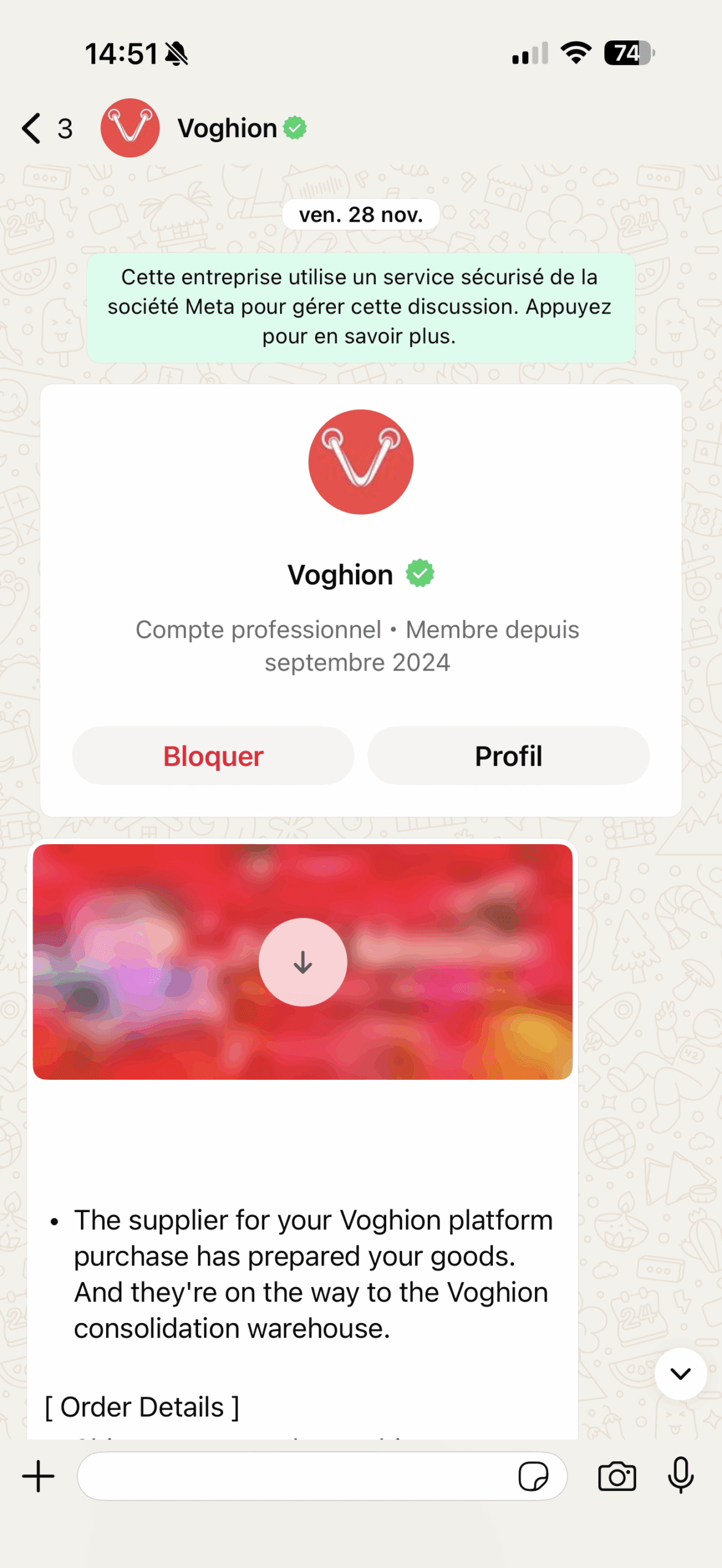Tap the Meta secure service notice
Image resolution: width=722 pixels, height=1568 pixels.
coord(360,307)
